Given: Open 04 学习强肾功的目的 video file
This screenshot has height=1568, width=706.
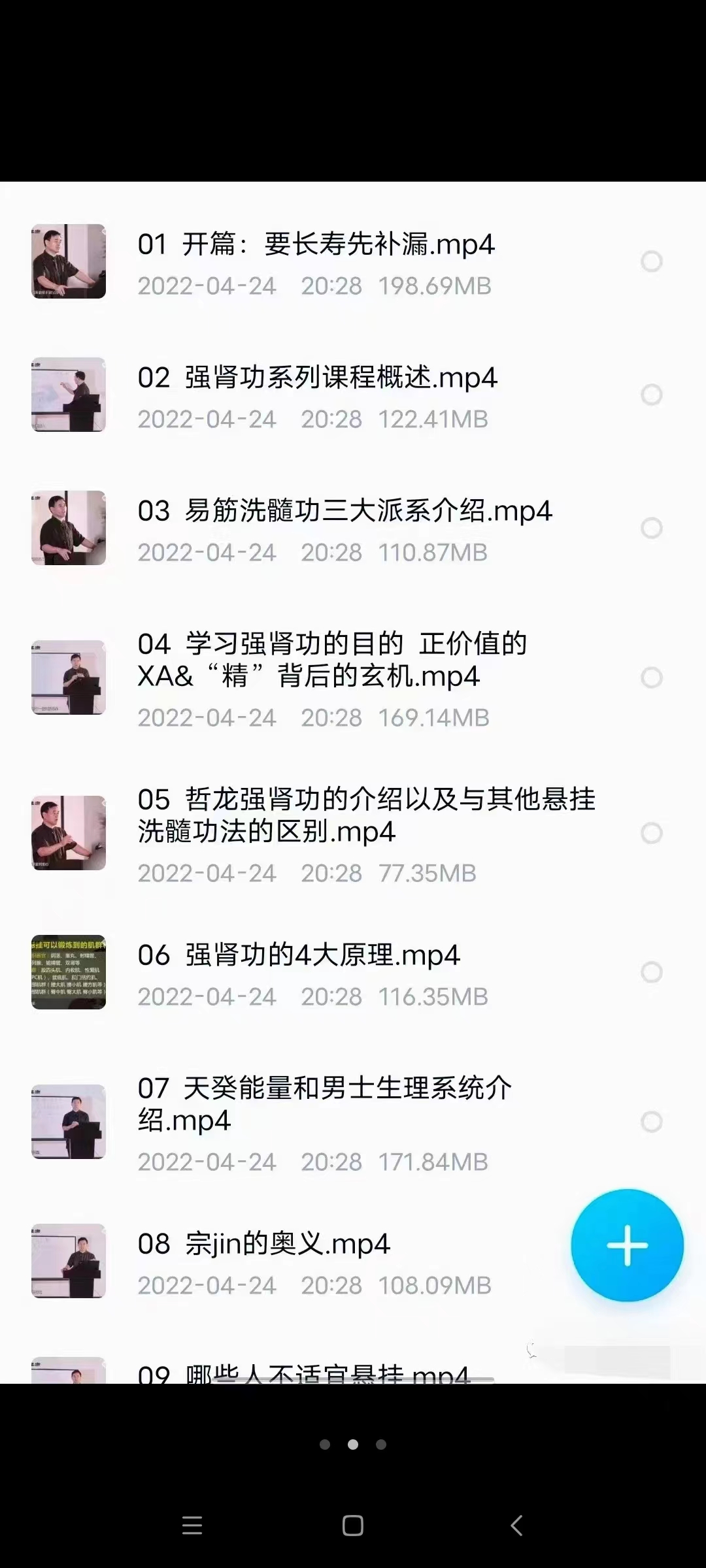Looking at the screenshot, I should pyautogui.click(x=327, y=660).
